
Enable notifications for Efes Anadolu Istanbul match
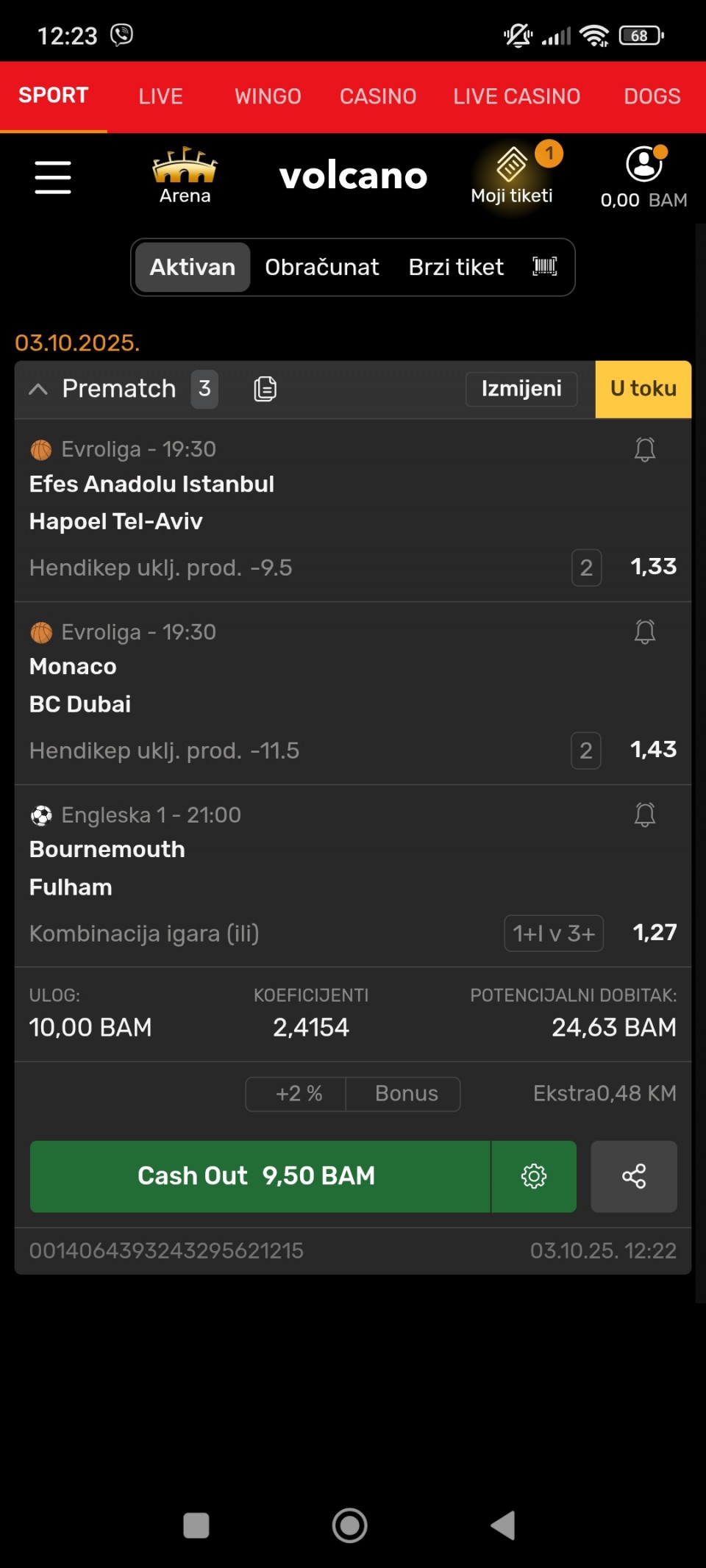pyautogui.click(x=645, y=449)
